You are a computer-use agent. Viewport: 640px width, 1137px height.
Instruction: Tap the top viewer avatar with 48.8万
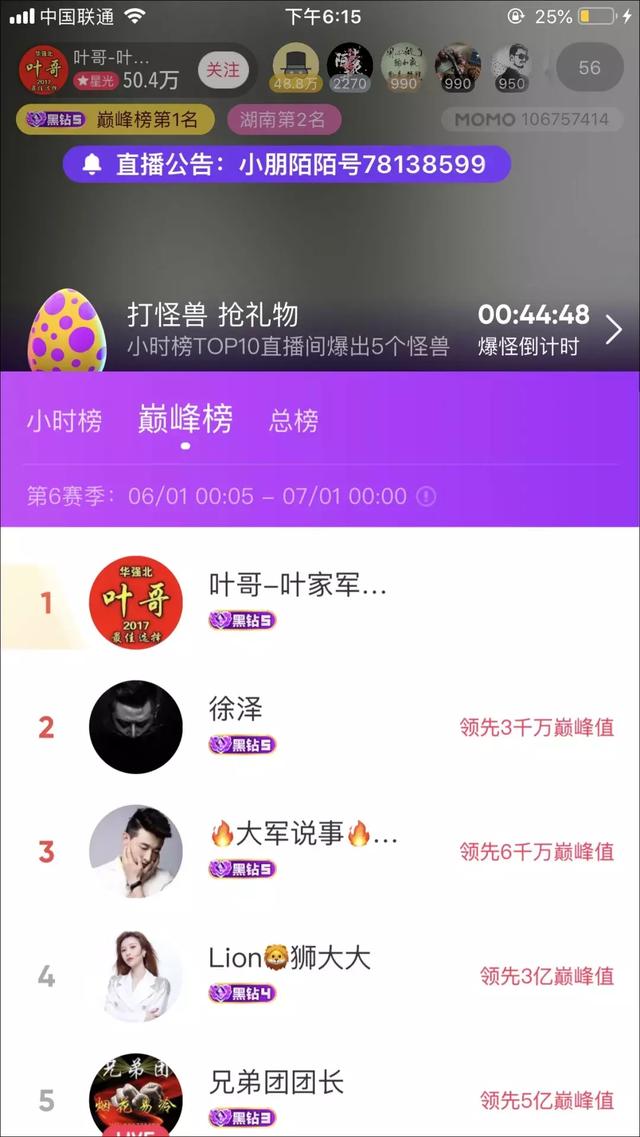(x=296, y=67)
